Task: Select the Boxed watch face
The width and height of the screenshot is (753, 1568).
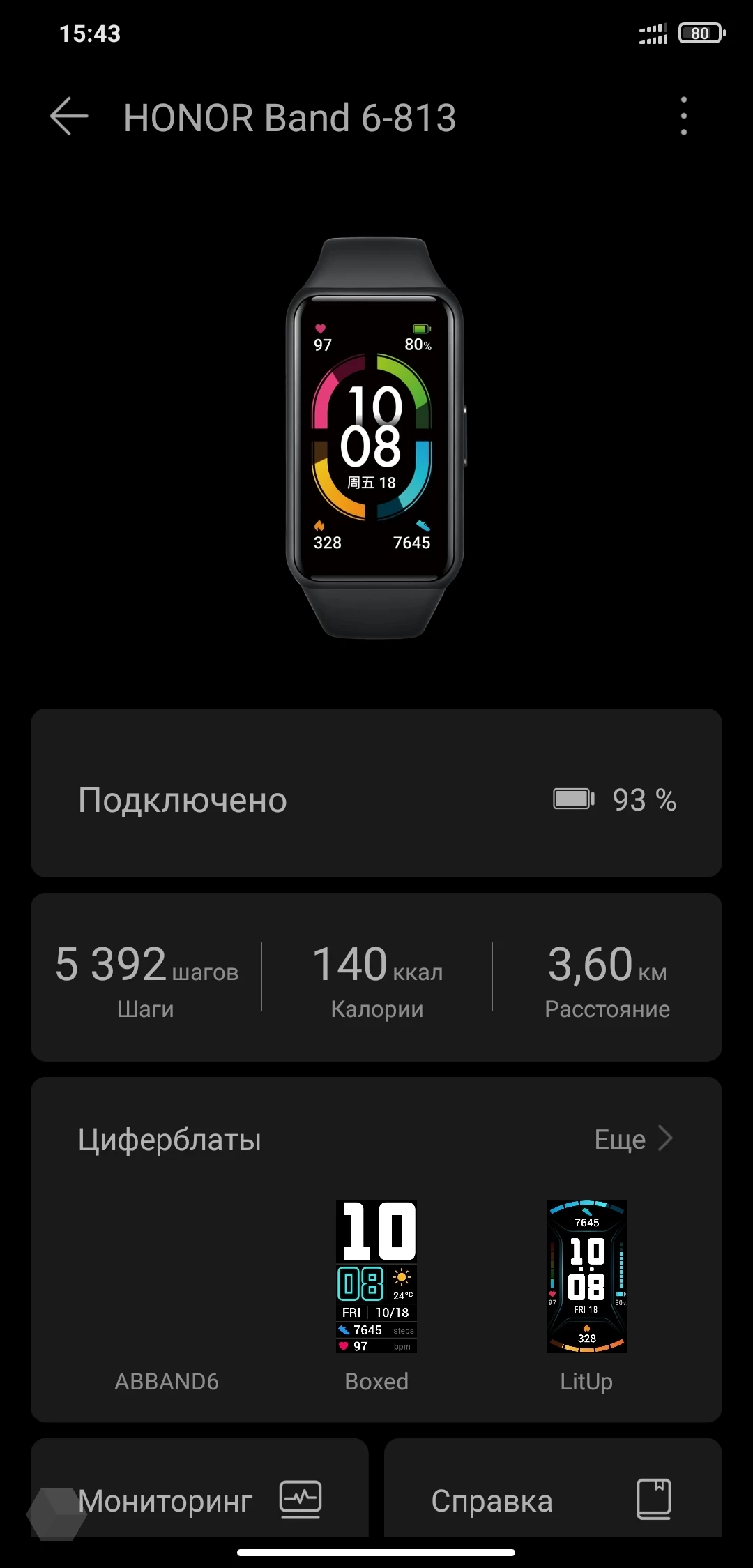Action: pos(376,1276)
